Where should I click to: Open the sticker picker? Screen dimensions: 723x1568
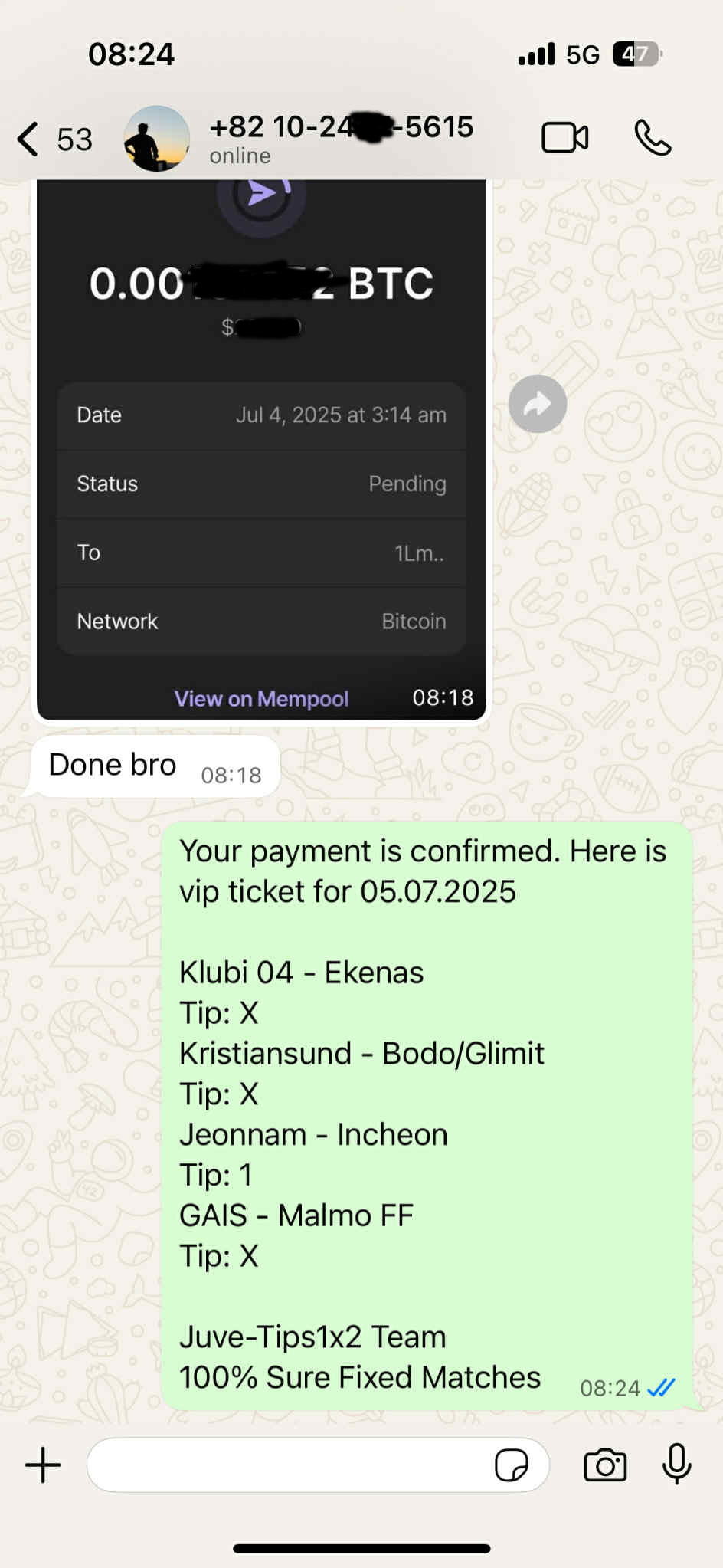(511, 1465)
